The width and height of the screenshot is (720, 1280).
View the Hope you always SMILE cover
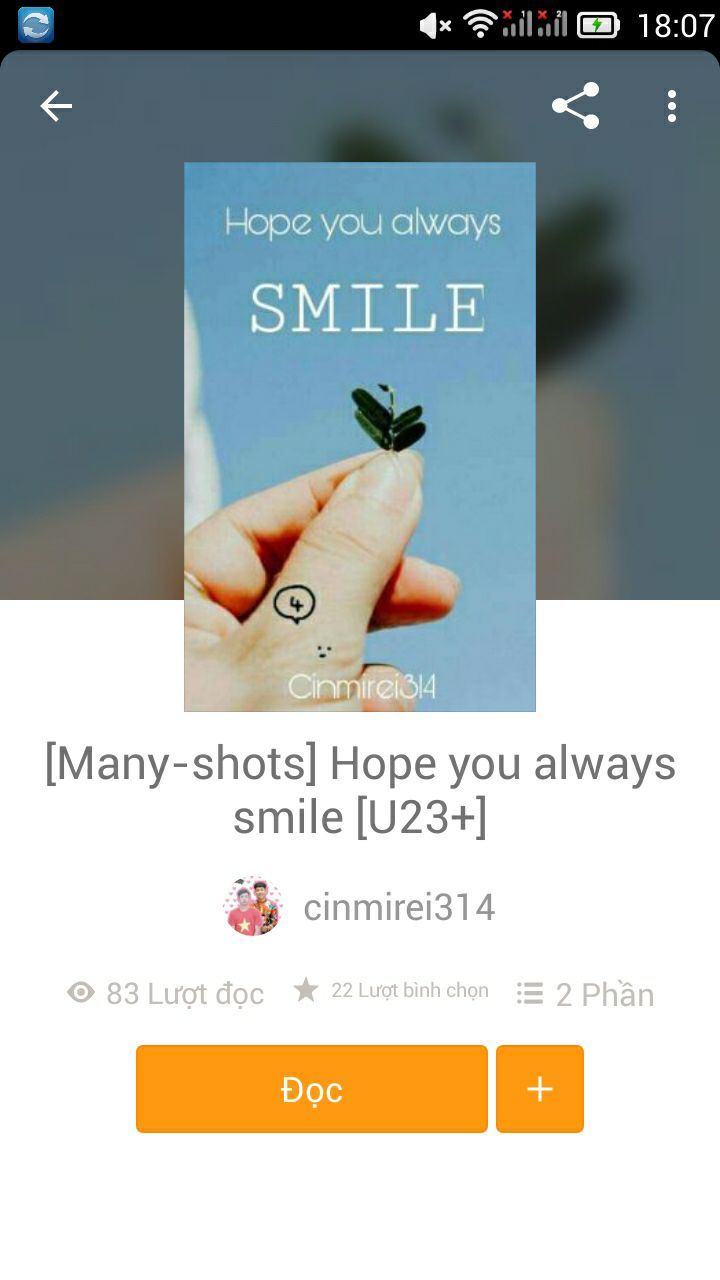(x=360, y=437)
